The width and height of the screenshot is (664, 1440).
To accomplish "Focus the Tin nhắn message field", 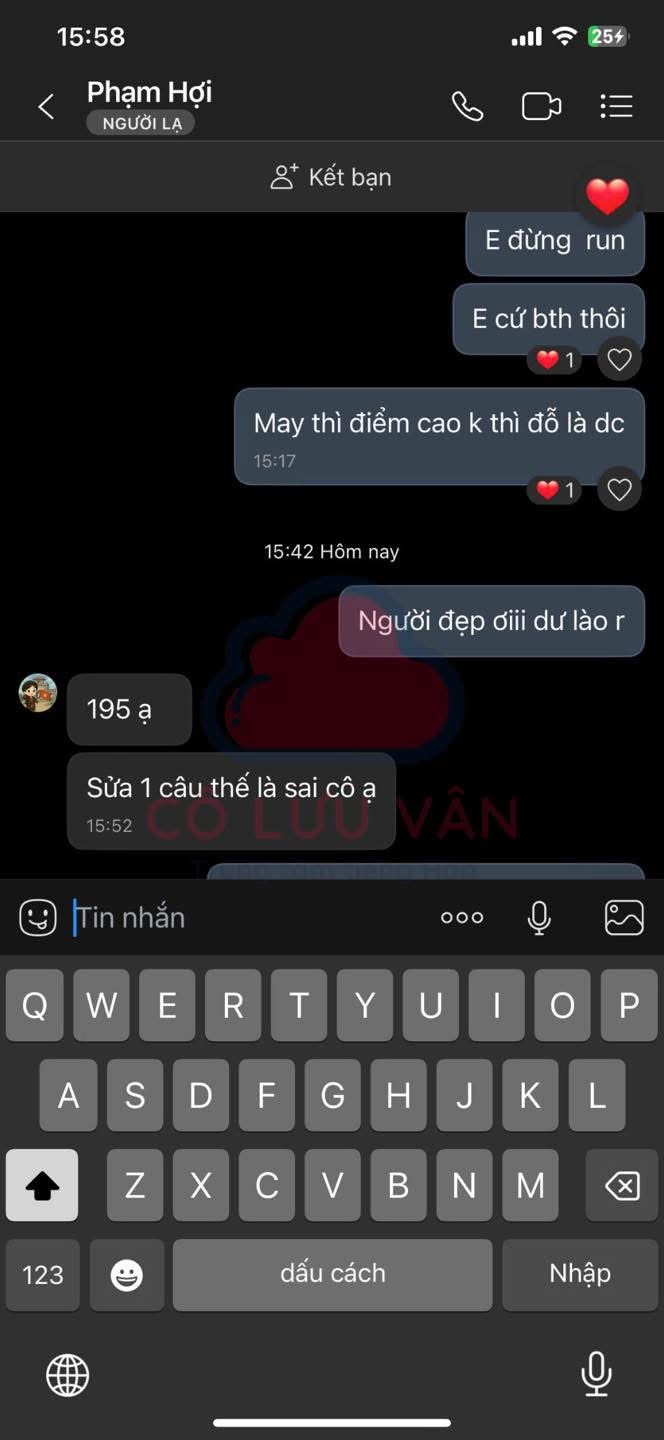I will coord(250,917).
